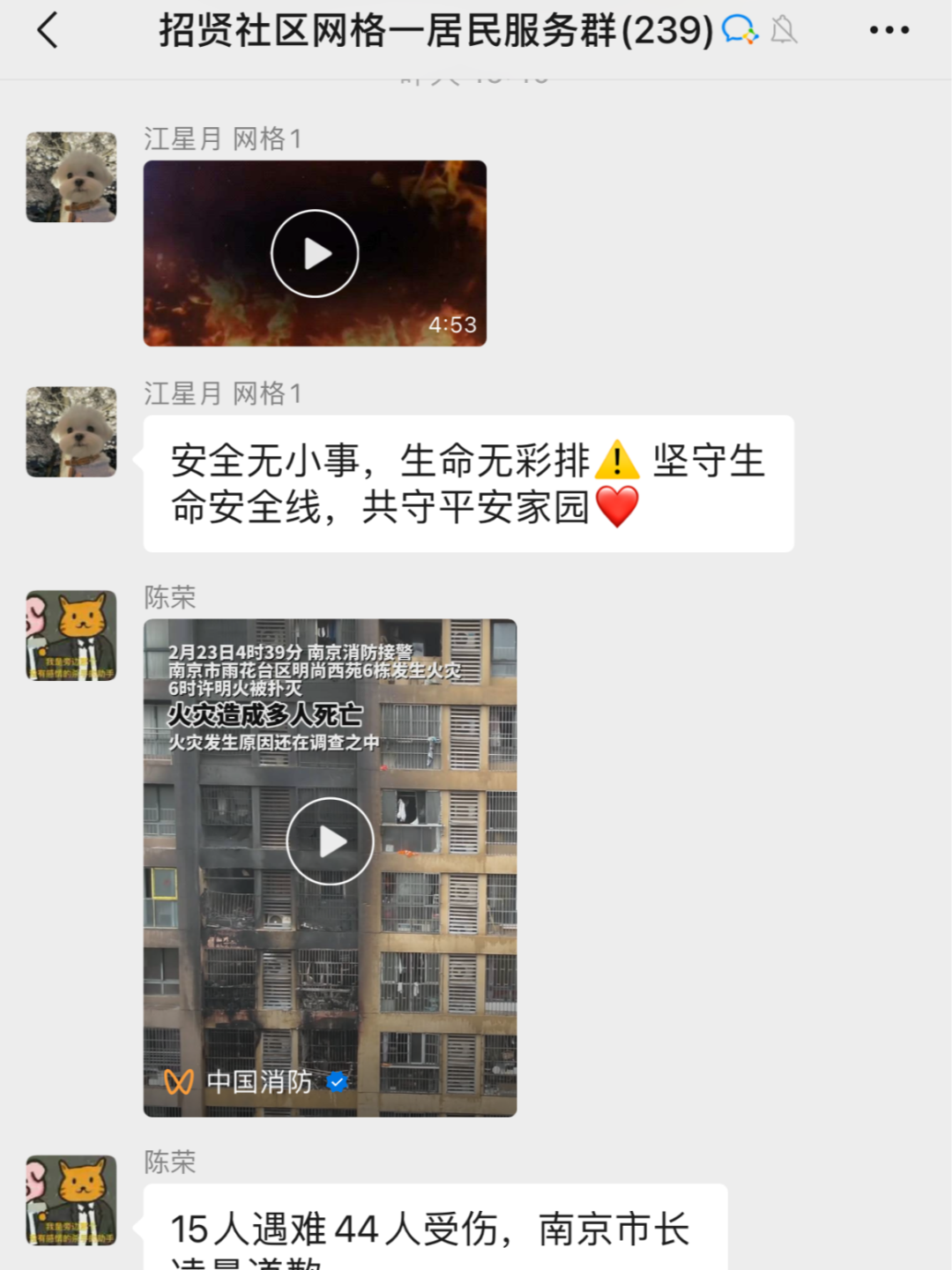Viewport: 952px width, 1270px height.
Task: Go back to the chat list
Action: point(48,31)
